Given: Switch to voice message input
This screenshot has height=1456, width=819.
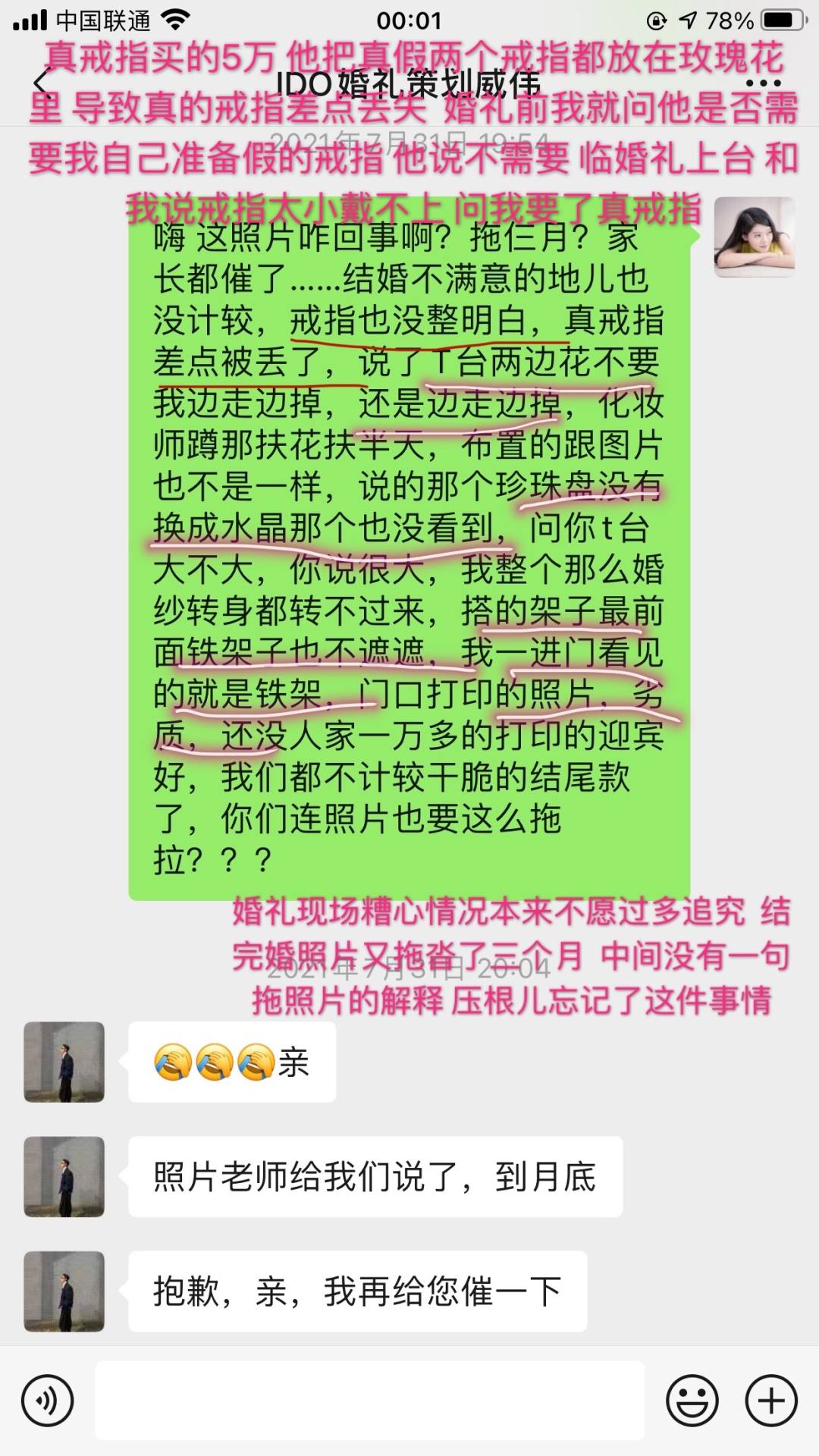Looking at the screenshot, I should click(48, 1401).
